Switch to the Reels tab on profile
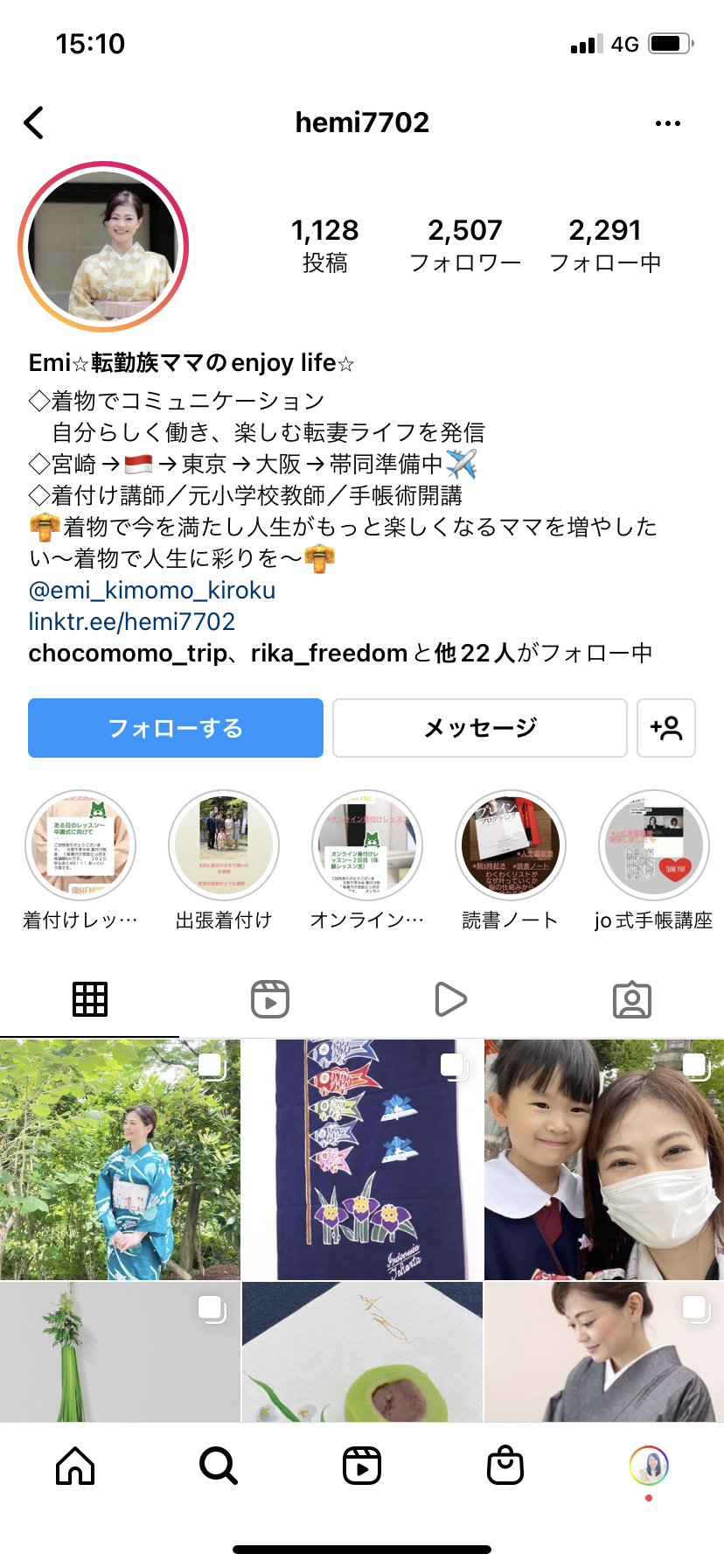The image size is (724, 1568). click(270, 999)
